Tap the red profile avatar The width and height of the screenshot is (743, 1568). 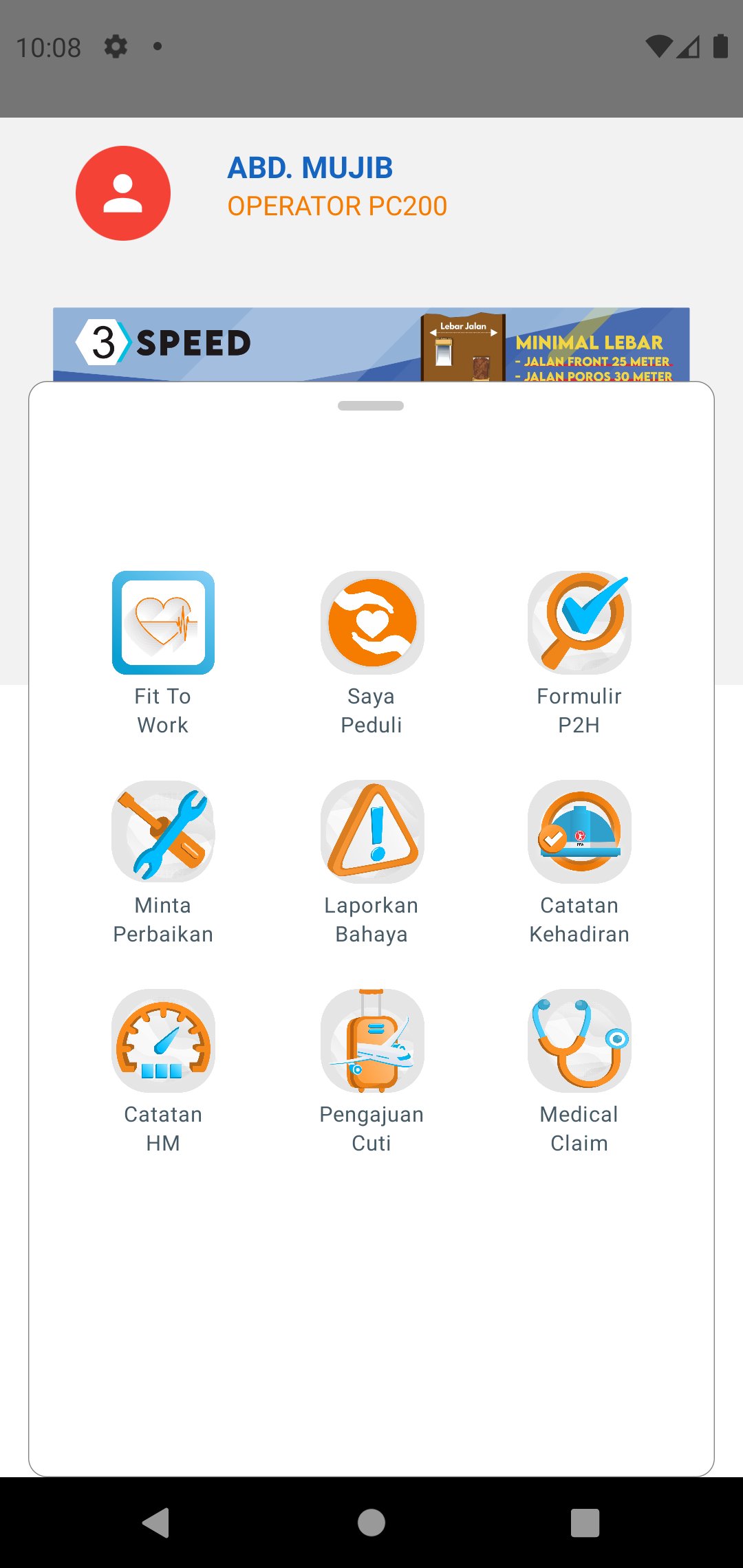point(123,193)
